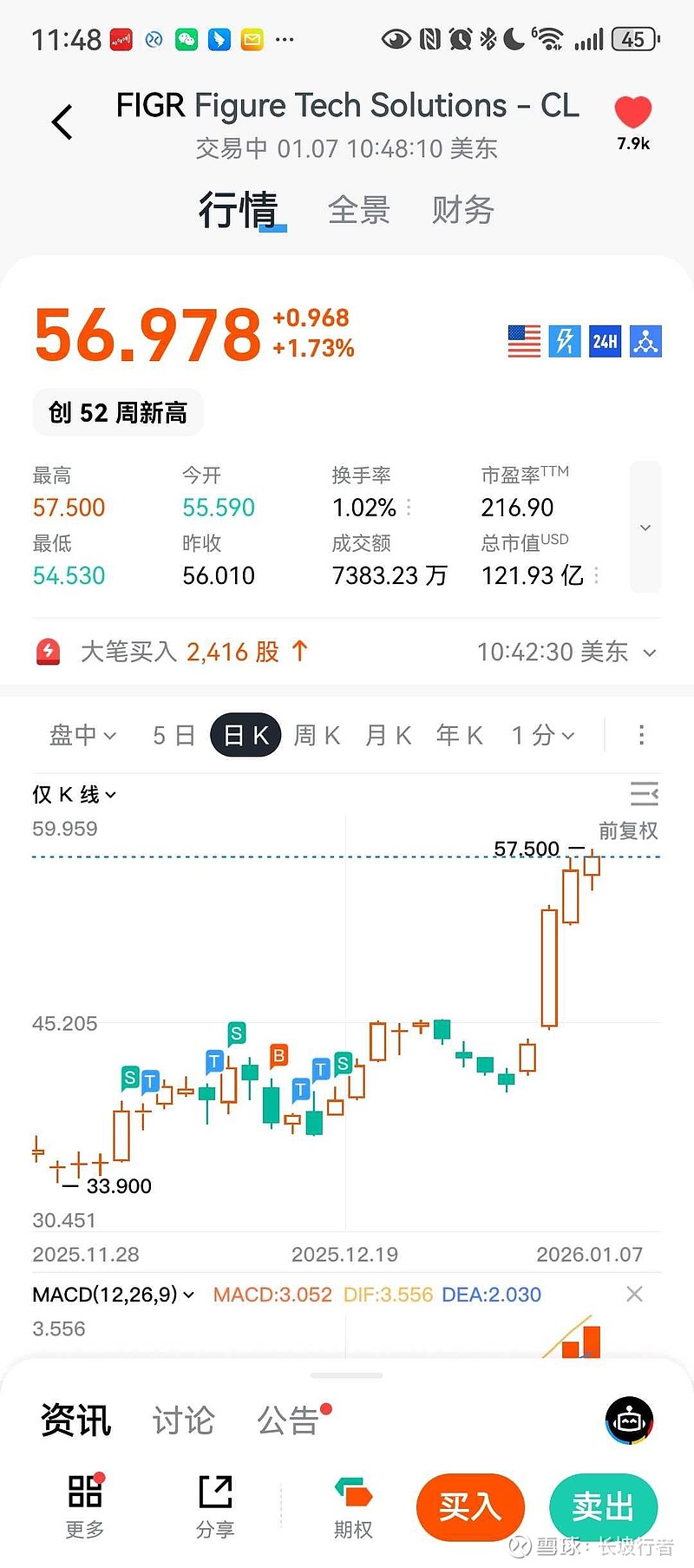Tap the stock relationship network icon

(x=645, y=341)
